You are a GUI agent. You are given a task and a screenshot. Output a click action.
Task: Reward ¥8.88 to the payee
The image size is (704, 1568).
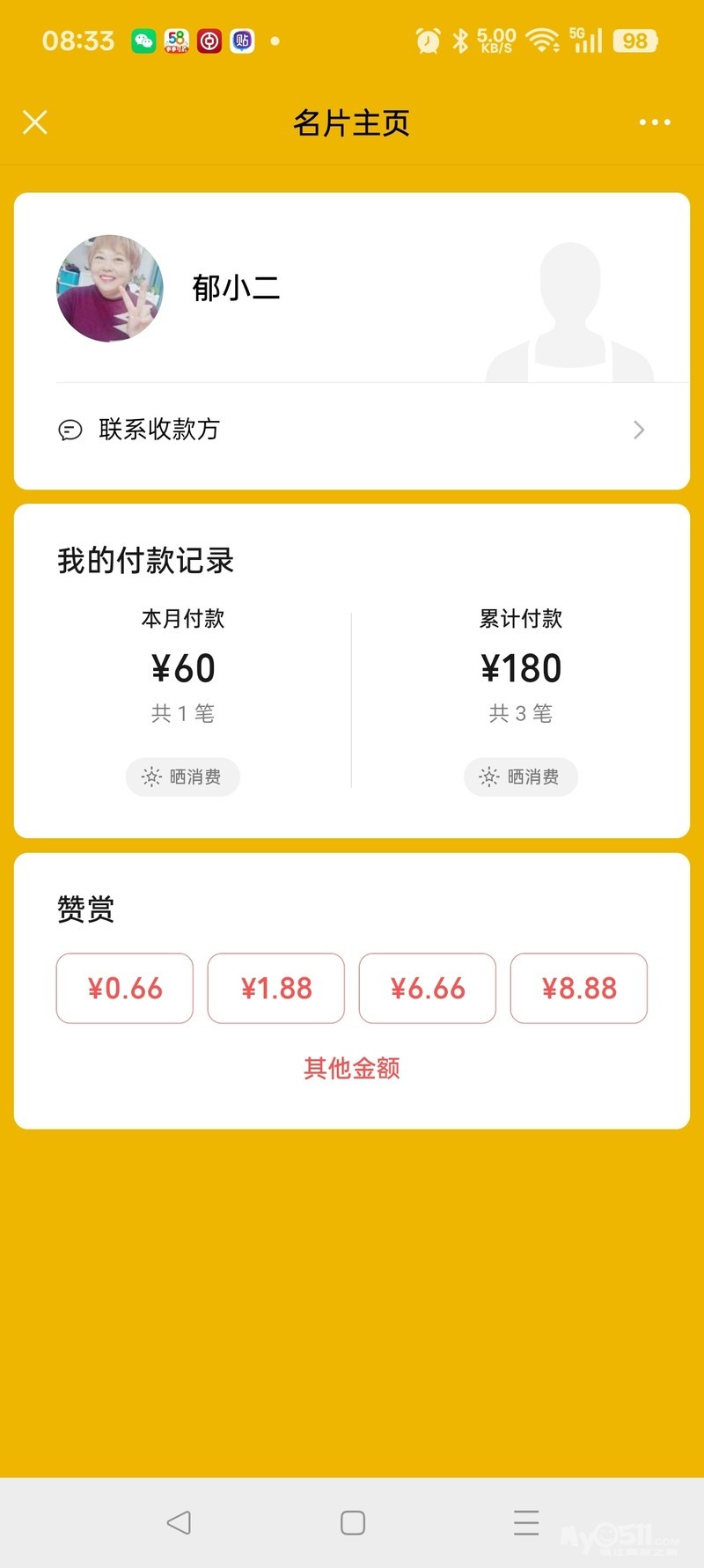[x=579, y=988]
